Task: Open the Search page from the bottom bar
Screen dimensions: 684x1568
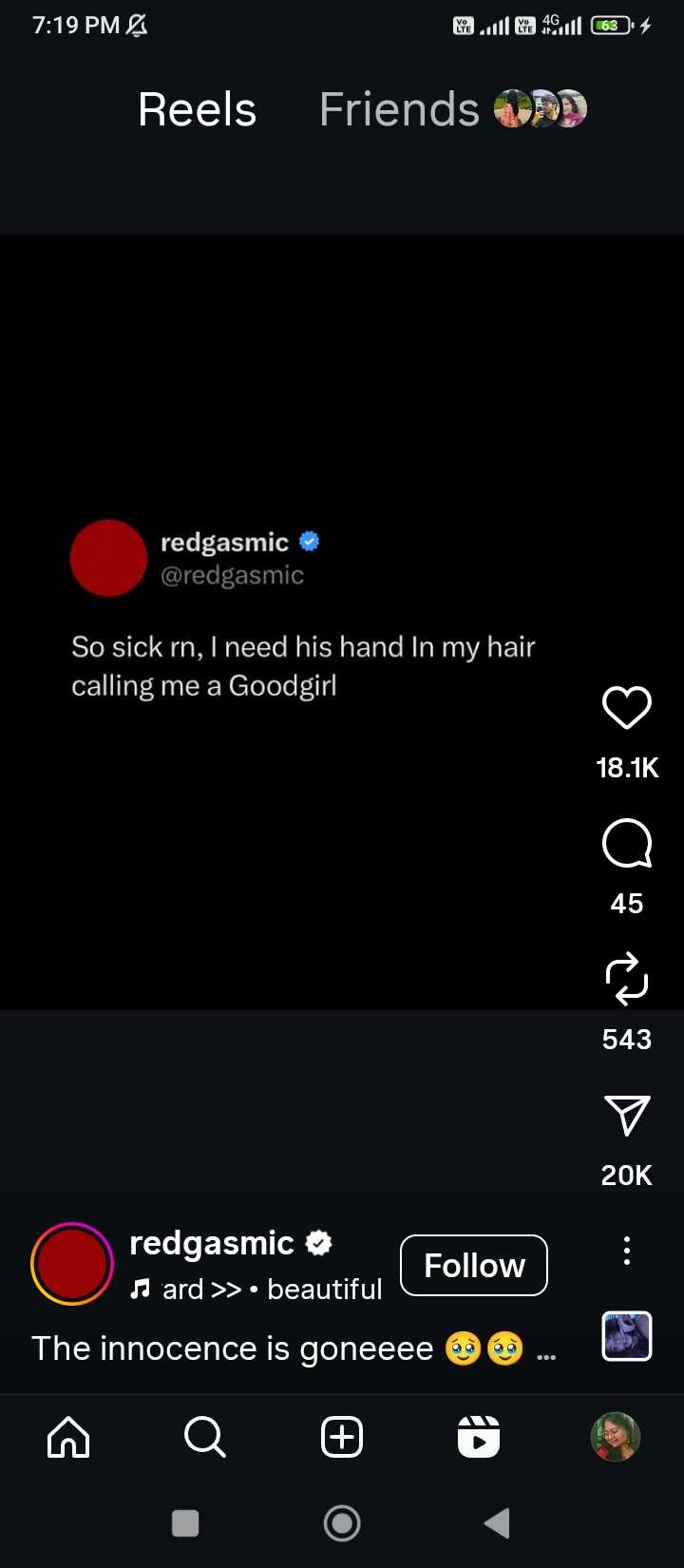Action: (204, 1437)
